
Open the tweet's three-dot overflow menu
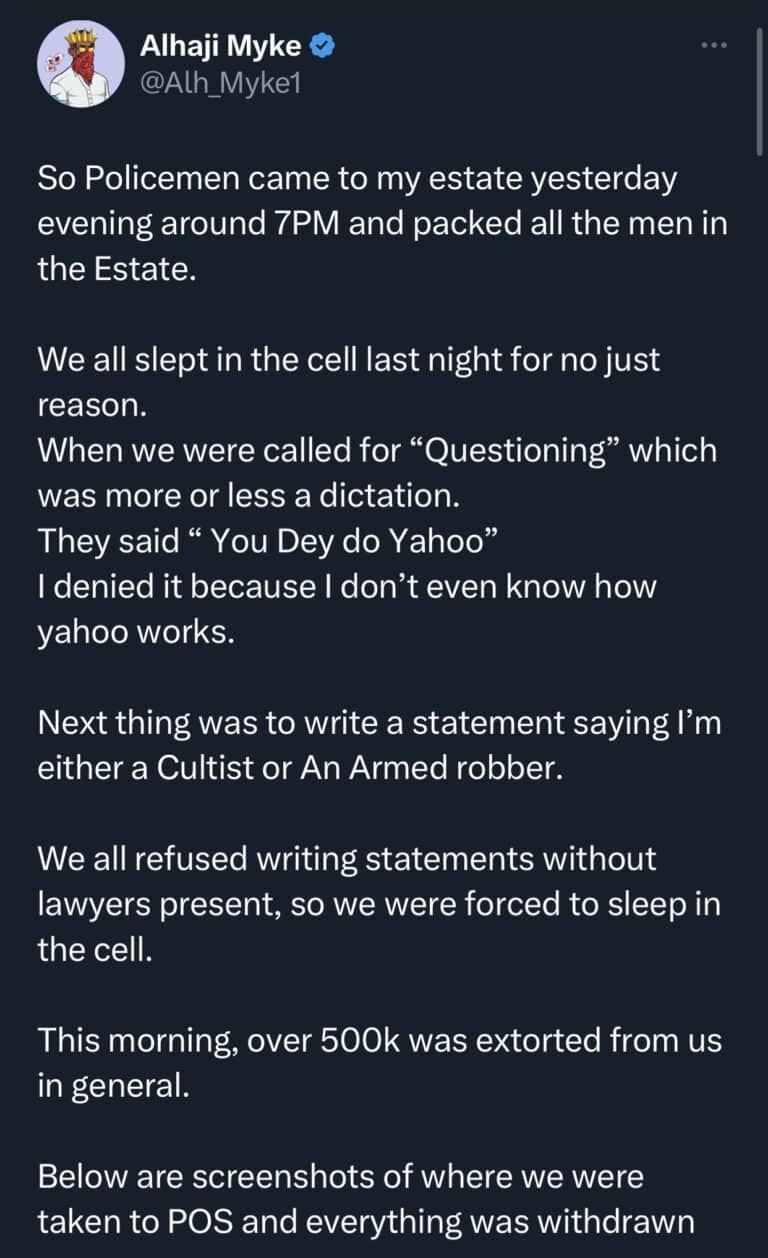pyautogui.click(x=714, y=47)
